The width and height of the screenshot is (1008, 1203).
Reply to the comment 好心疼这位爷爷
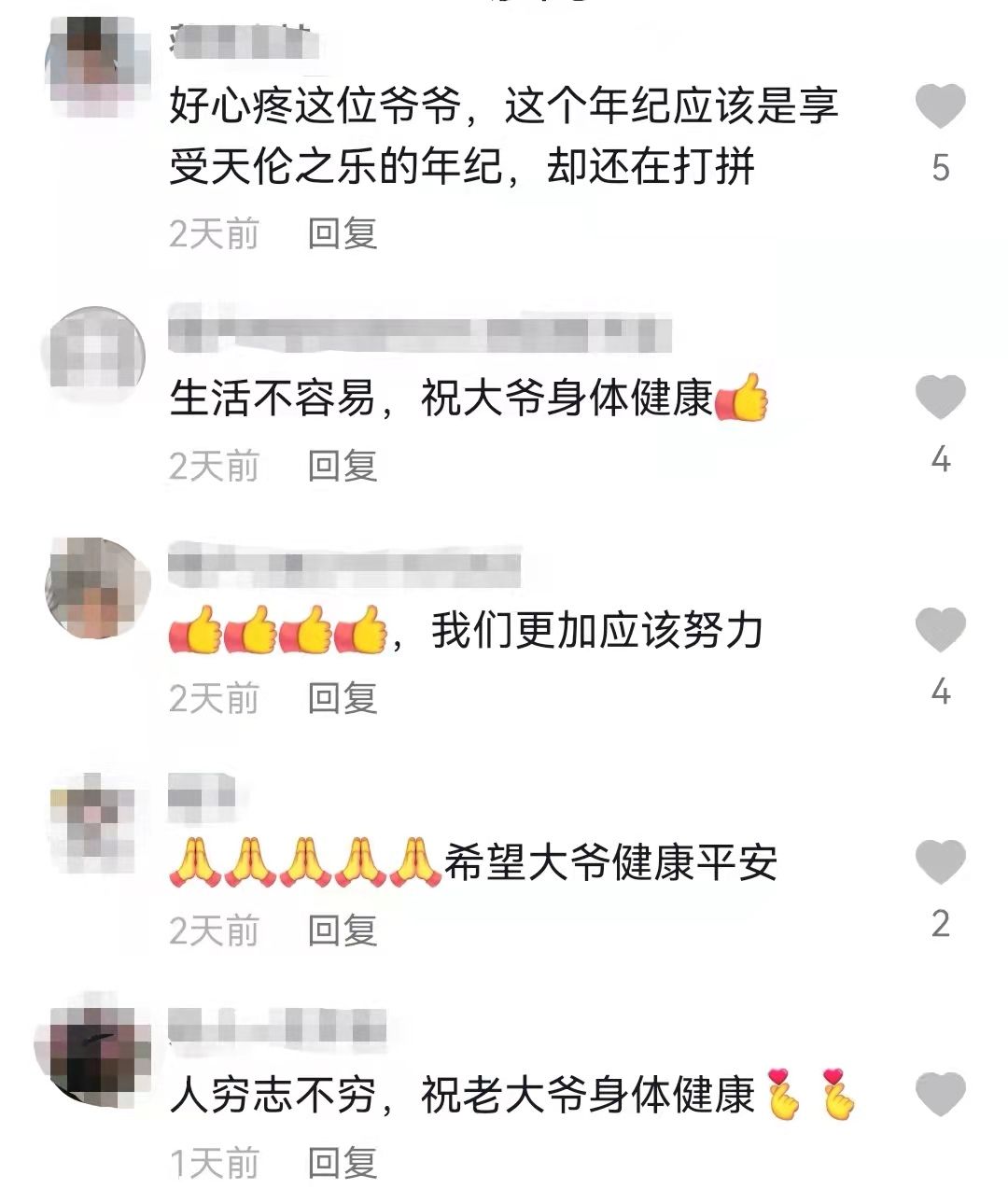pos(343,233)
